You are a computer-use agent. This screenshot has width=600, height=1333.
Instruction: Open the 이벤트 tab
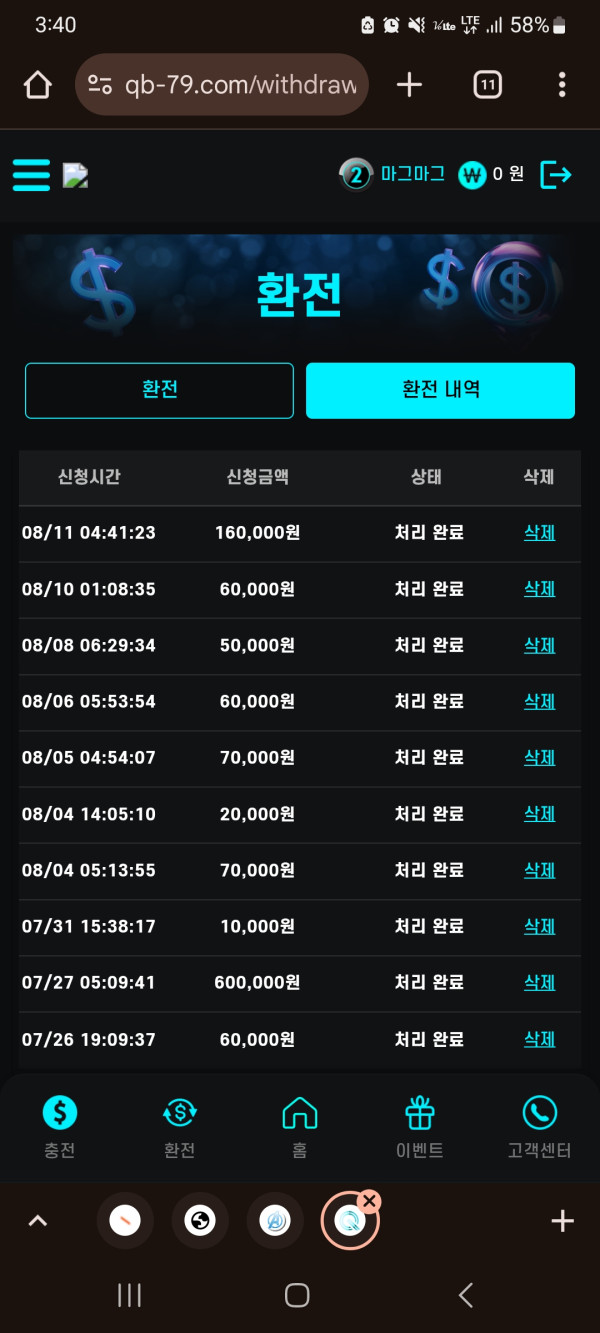click(x=419, y=1126)
